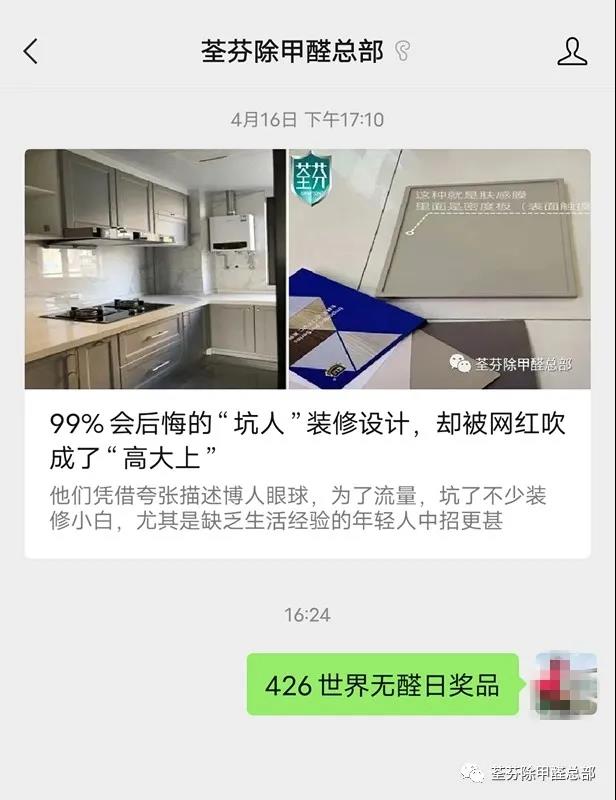Tap the 426 世界无醛日奖品 message bubble
This screenshot has width=616, height=800.
(383, 685)
